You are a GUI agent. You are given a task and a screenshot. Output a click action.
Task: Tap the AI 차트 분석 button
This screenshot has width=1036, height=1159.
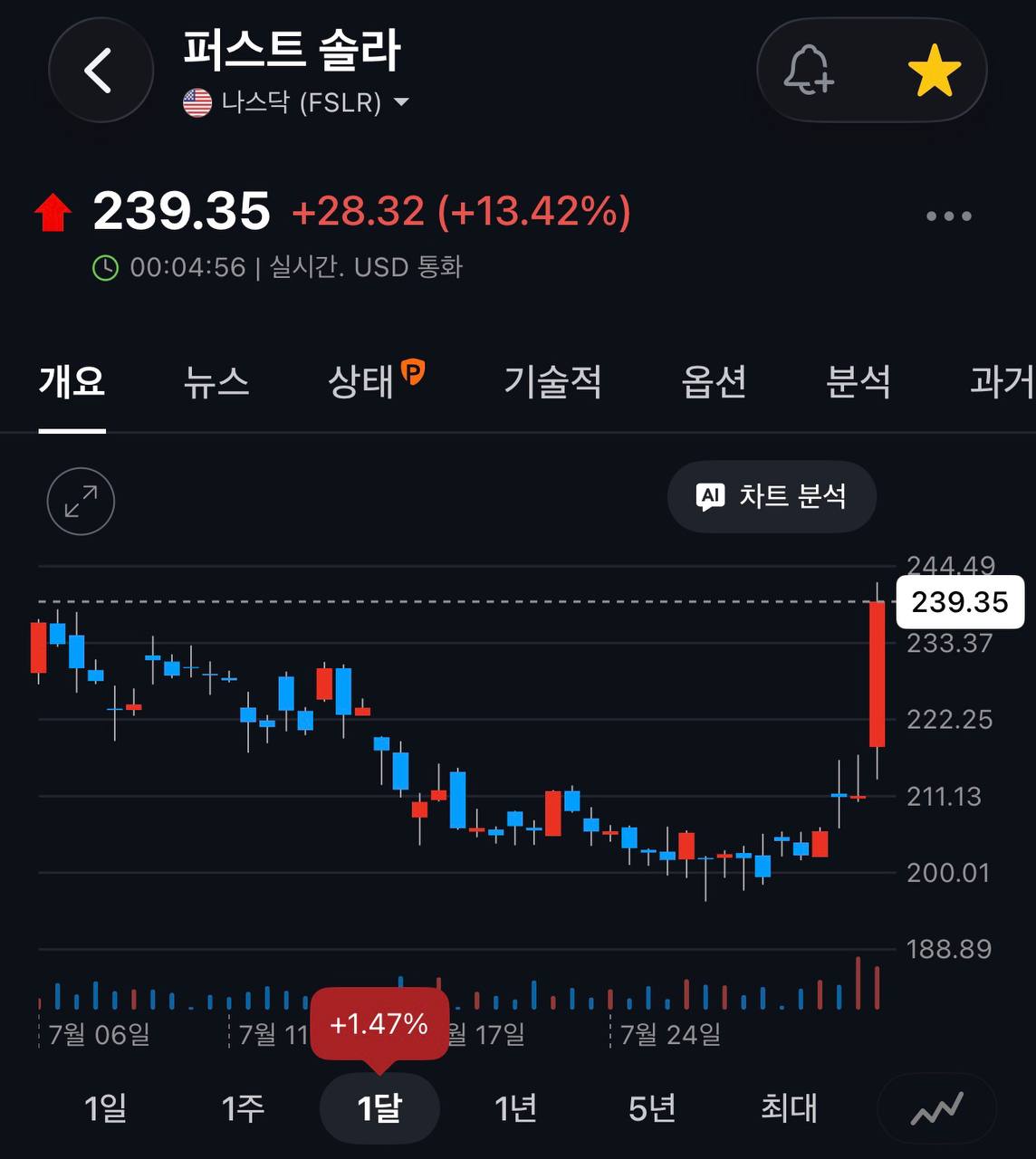(772, 496)
